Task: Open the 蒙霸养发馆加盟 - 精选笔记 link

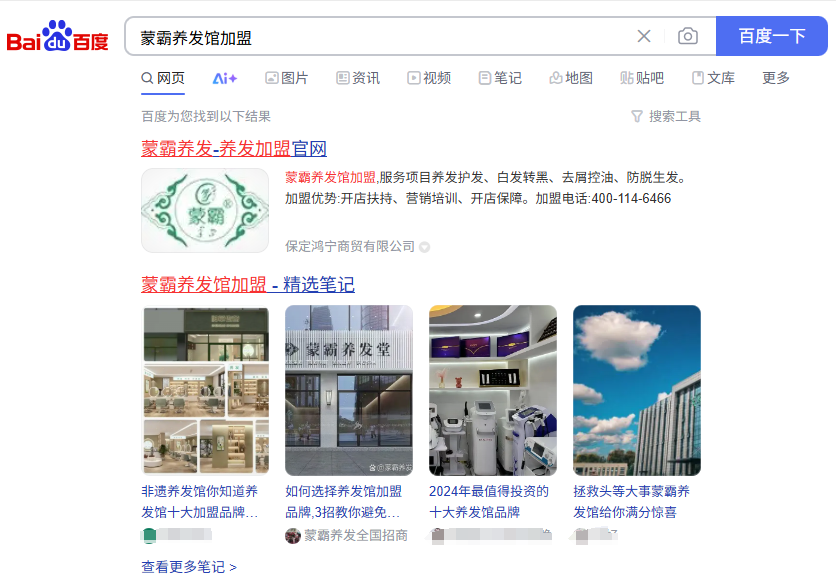Action: click(248, 285)
